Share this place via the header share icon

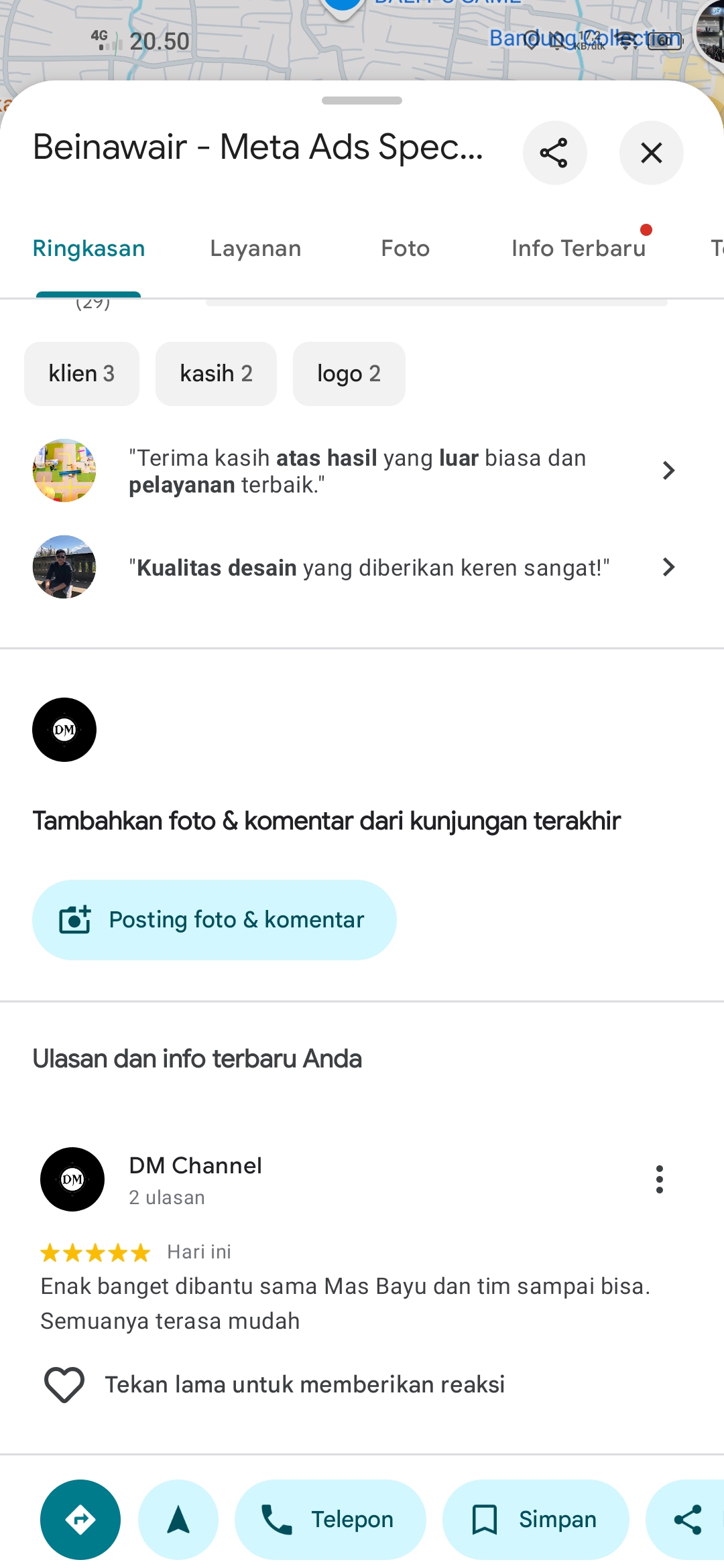[554, 153]
